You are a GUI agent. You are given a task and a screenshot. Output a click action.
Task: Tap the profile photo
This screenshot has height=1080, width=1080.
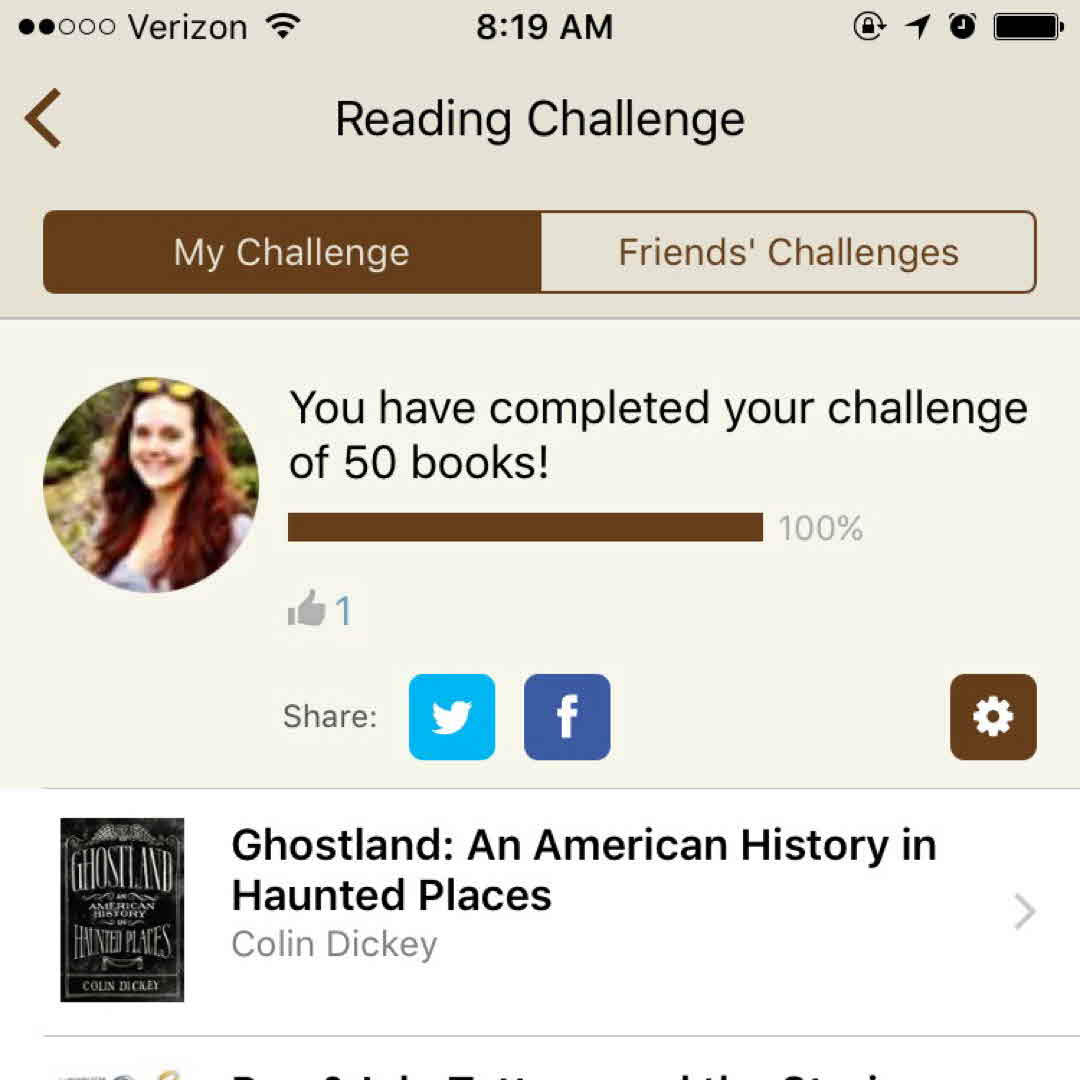151,485
